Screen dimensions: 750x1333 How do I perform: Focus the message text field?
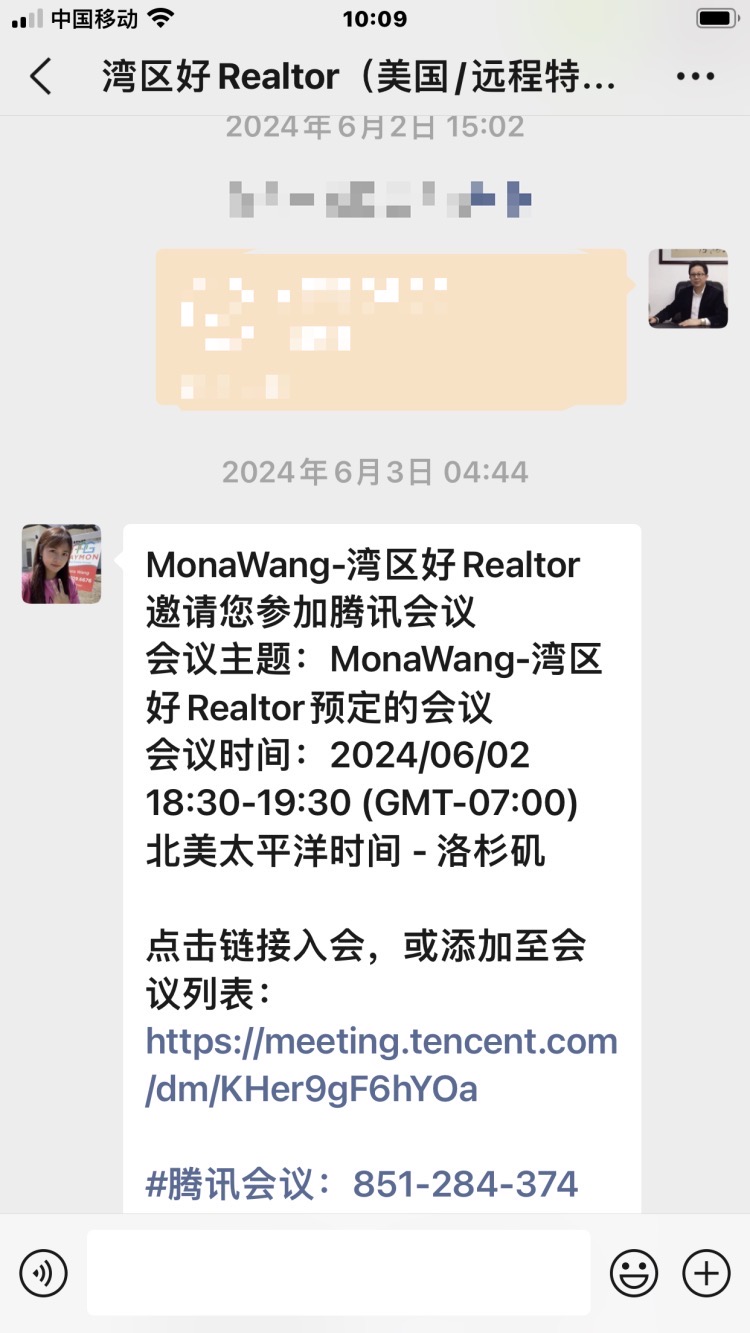point(338,1273)
